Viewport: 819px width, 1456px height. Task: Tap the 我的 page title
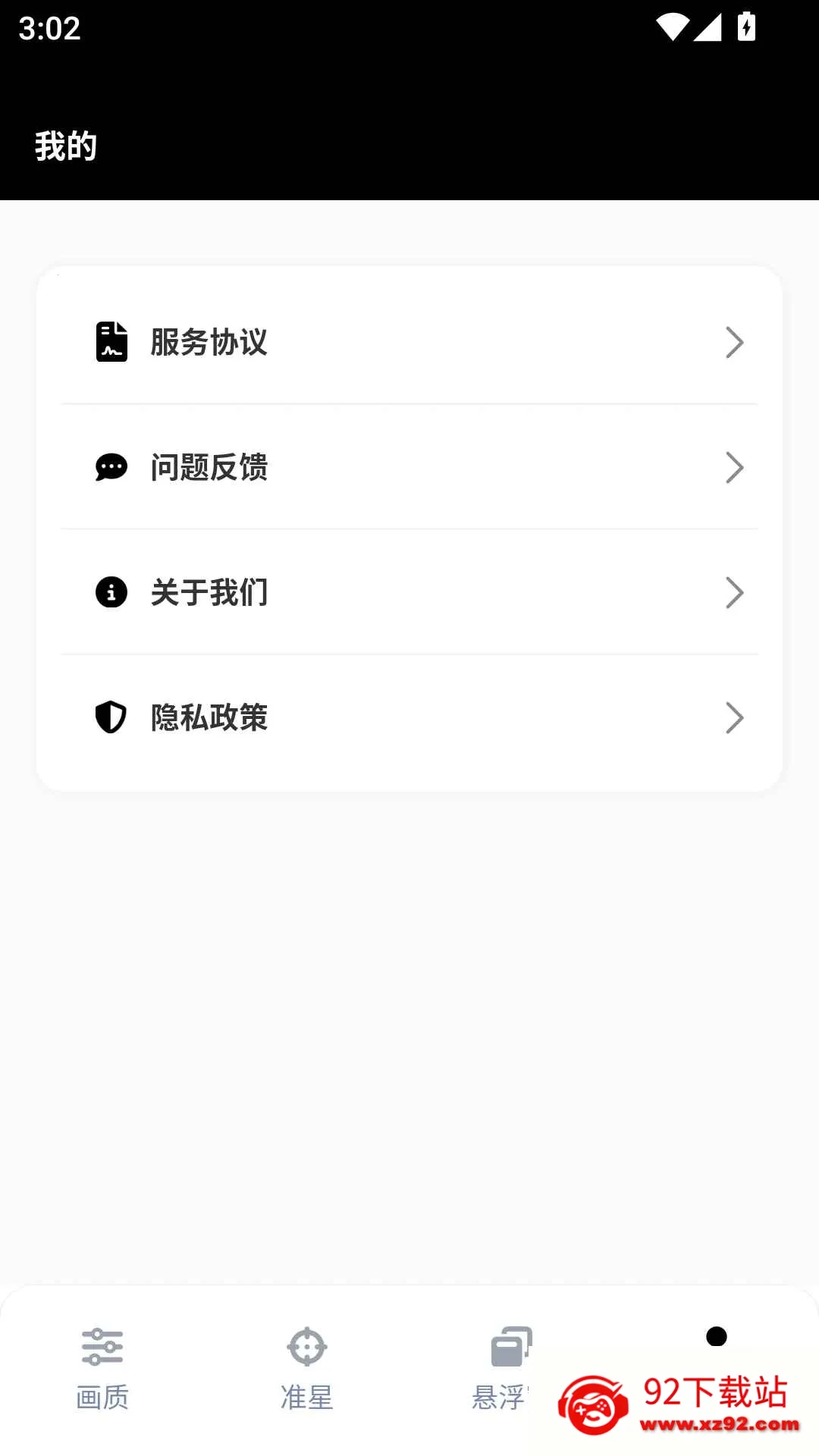tap(66, 146)
